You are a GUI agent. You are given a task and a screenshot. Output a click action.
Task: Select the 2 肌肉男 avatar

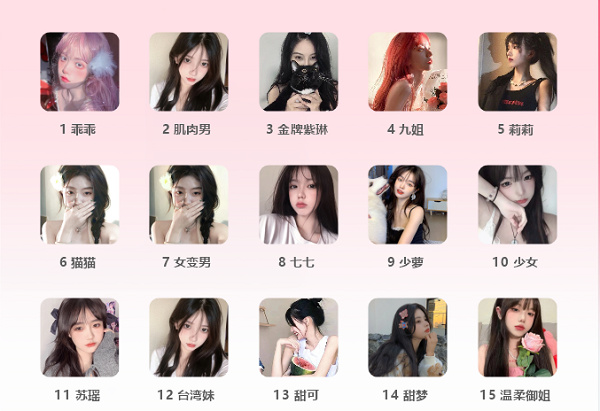pos(189,72)
